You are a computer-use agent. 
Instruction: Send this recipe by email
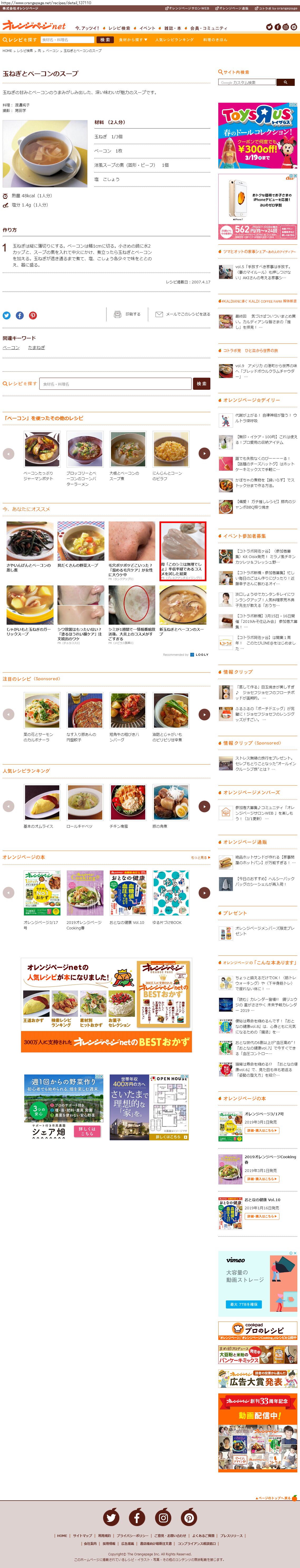tap(182, 314)
